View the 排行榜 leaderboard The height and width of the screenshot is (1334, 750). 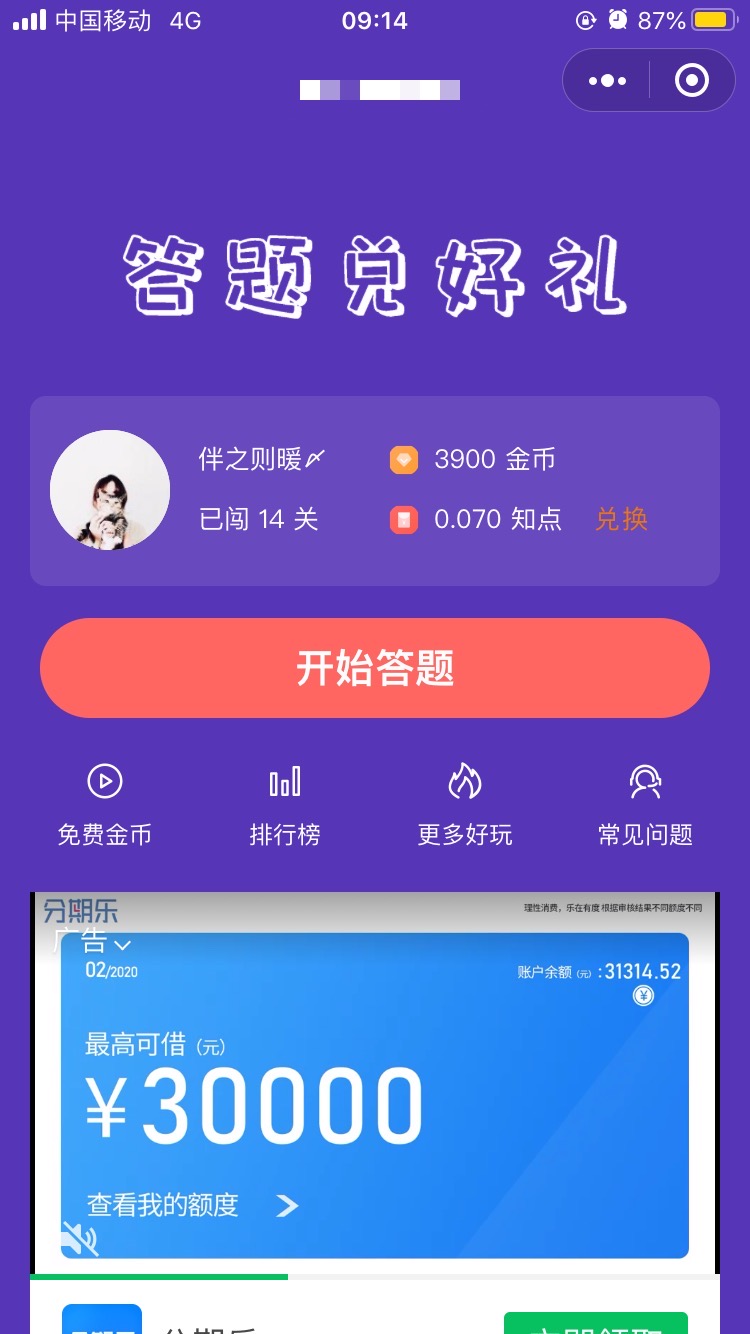(285, 805)
